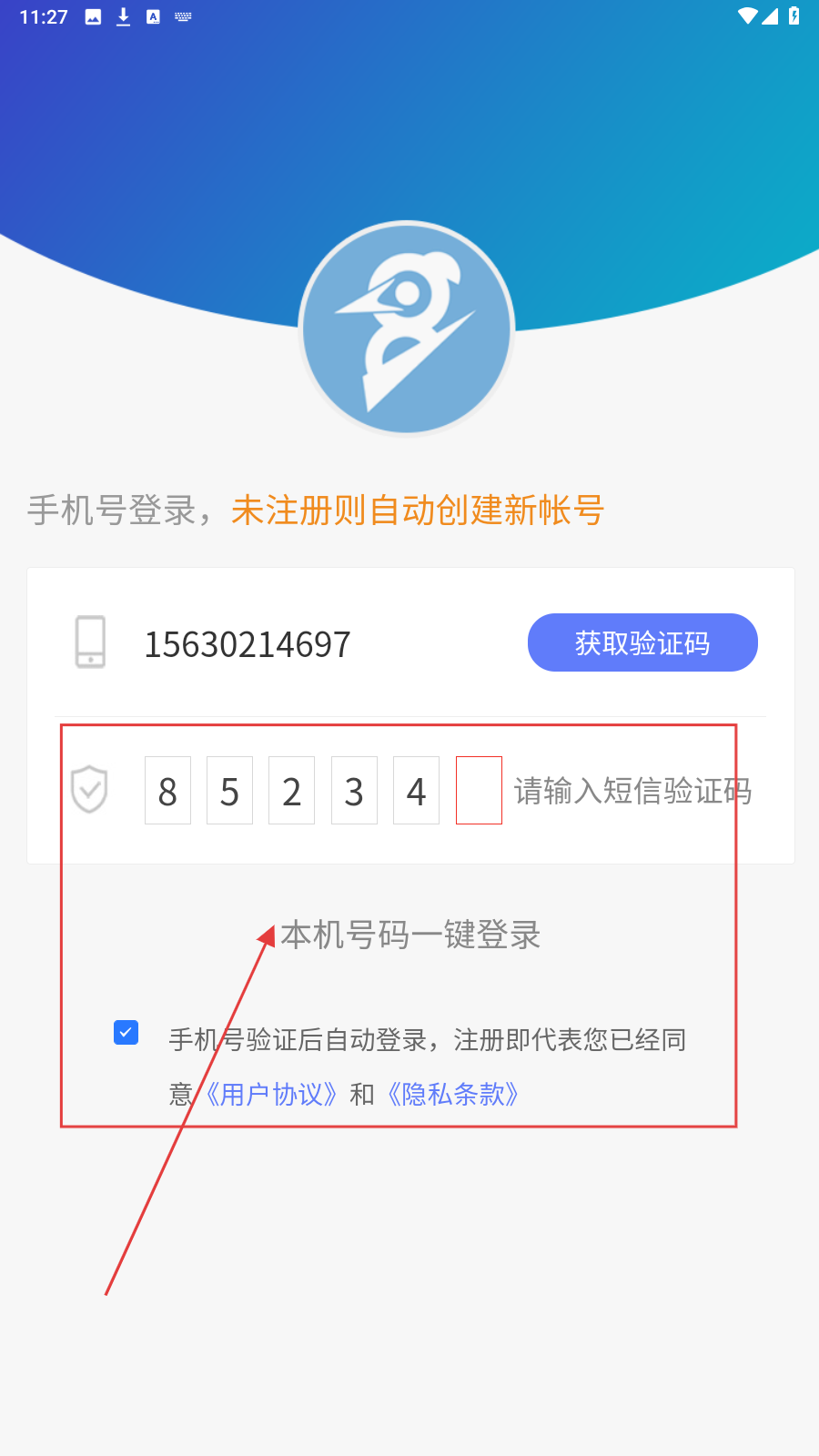Tap the empty sixth verification code box

coord(479,790)
